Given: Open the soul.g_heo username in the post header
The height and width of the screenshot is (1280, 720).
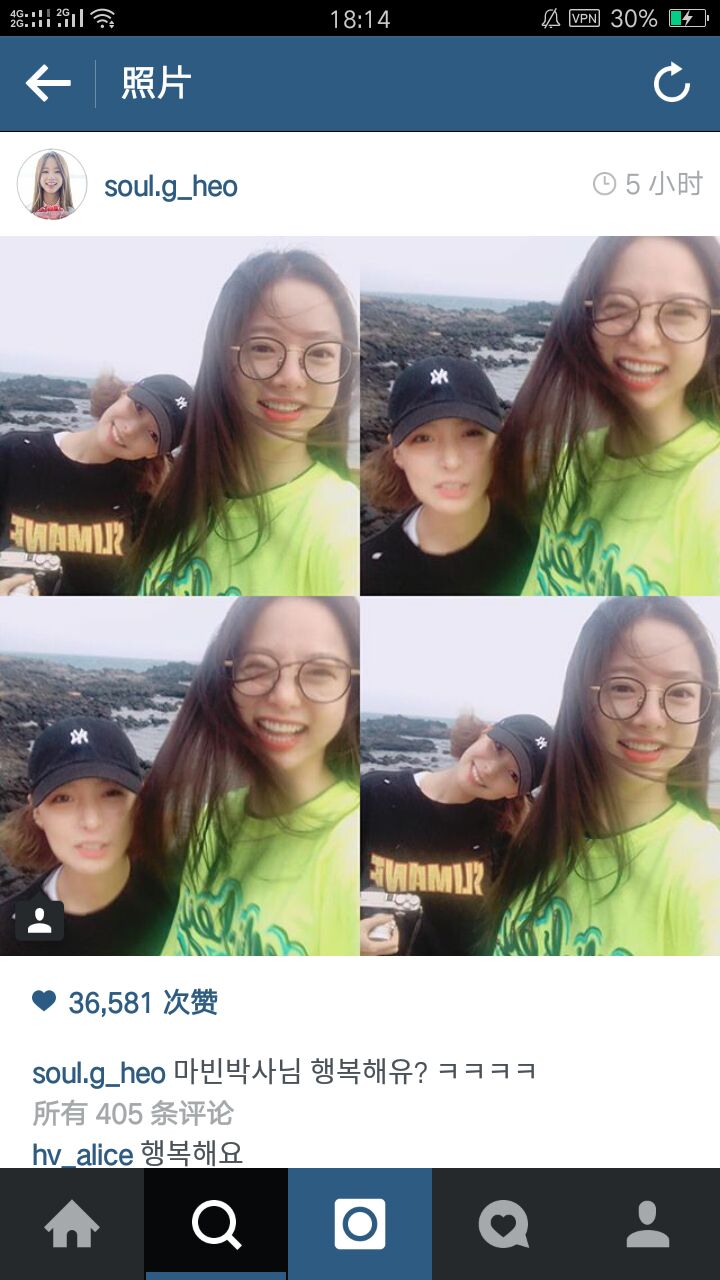Looking at the screenshot, I should tap(171, 186).
